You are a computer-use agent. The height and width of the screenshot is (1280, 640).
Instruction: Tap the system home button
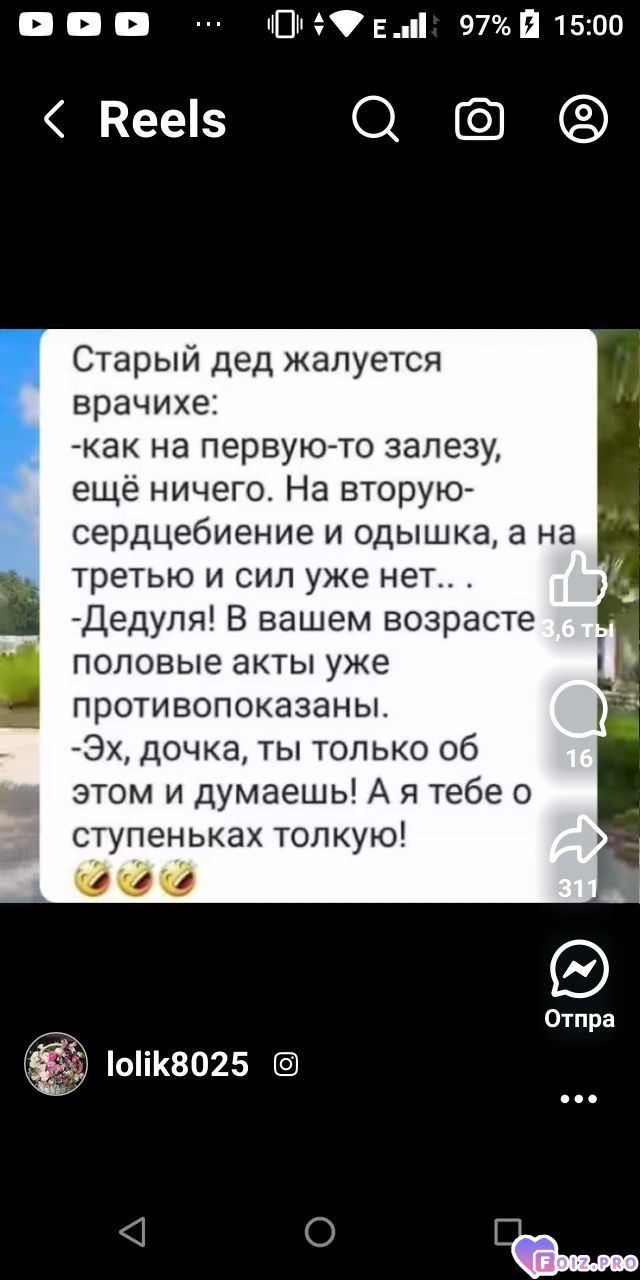[x=320, y=1231]
